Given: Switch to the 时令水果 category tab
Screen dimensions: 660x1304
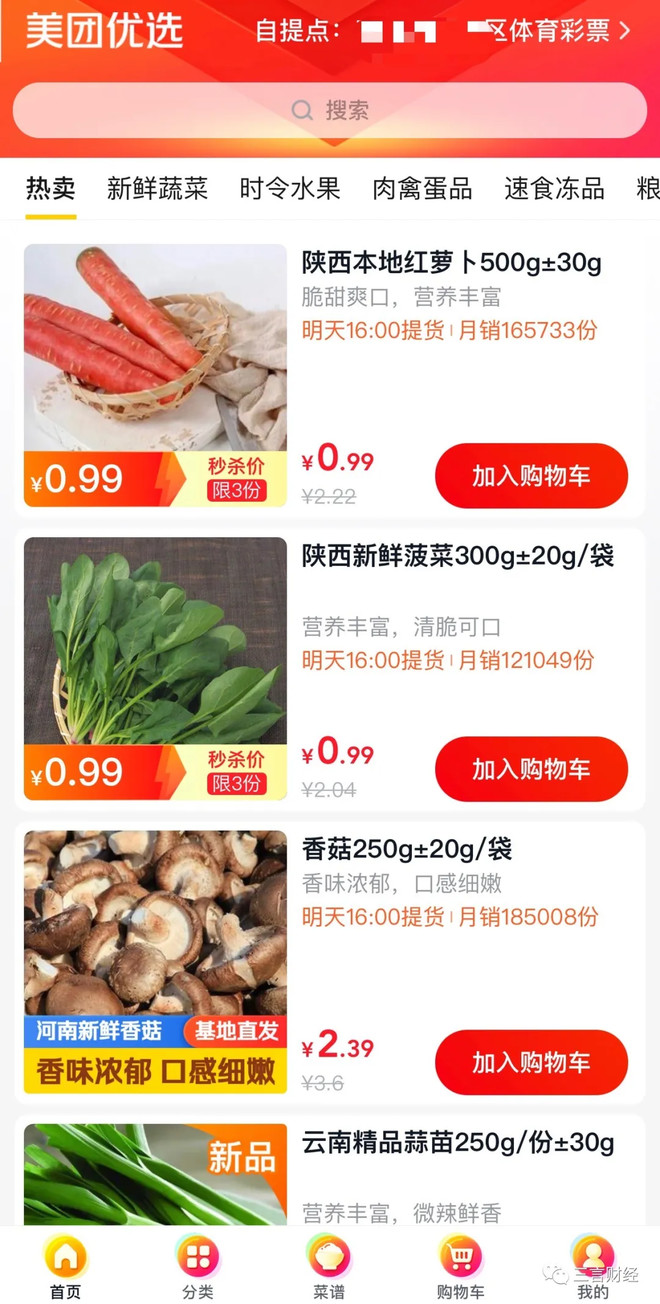Looking at the screenshot, I should point(290,188).
